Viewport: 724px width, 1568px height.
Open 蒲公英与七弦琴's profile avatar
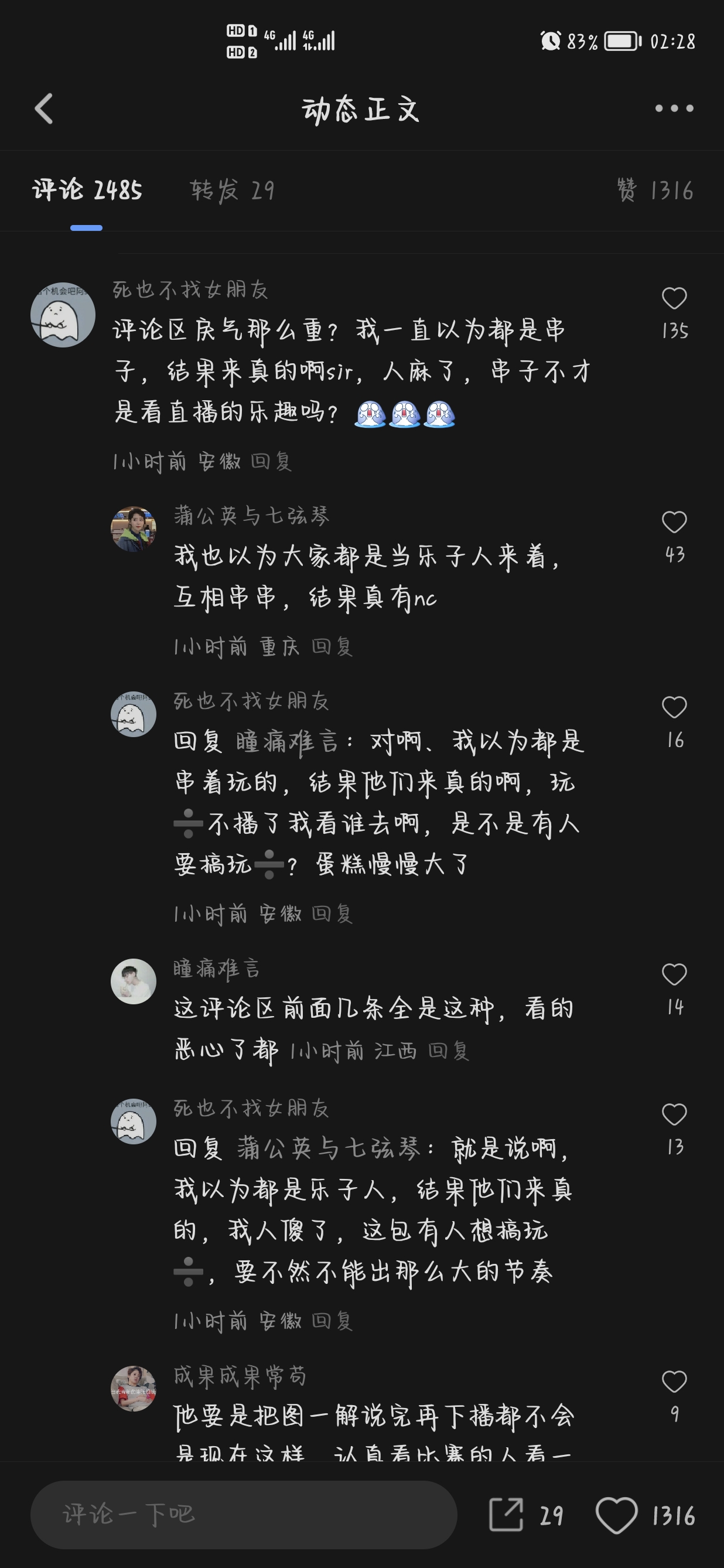pos(133,529)
